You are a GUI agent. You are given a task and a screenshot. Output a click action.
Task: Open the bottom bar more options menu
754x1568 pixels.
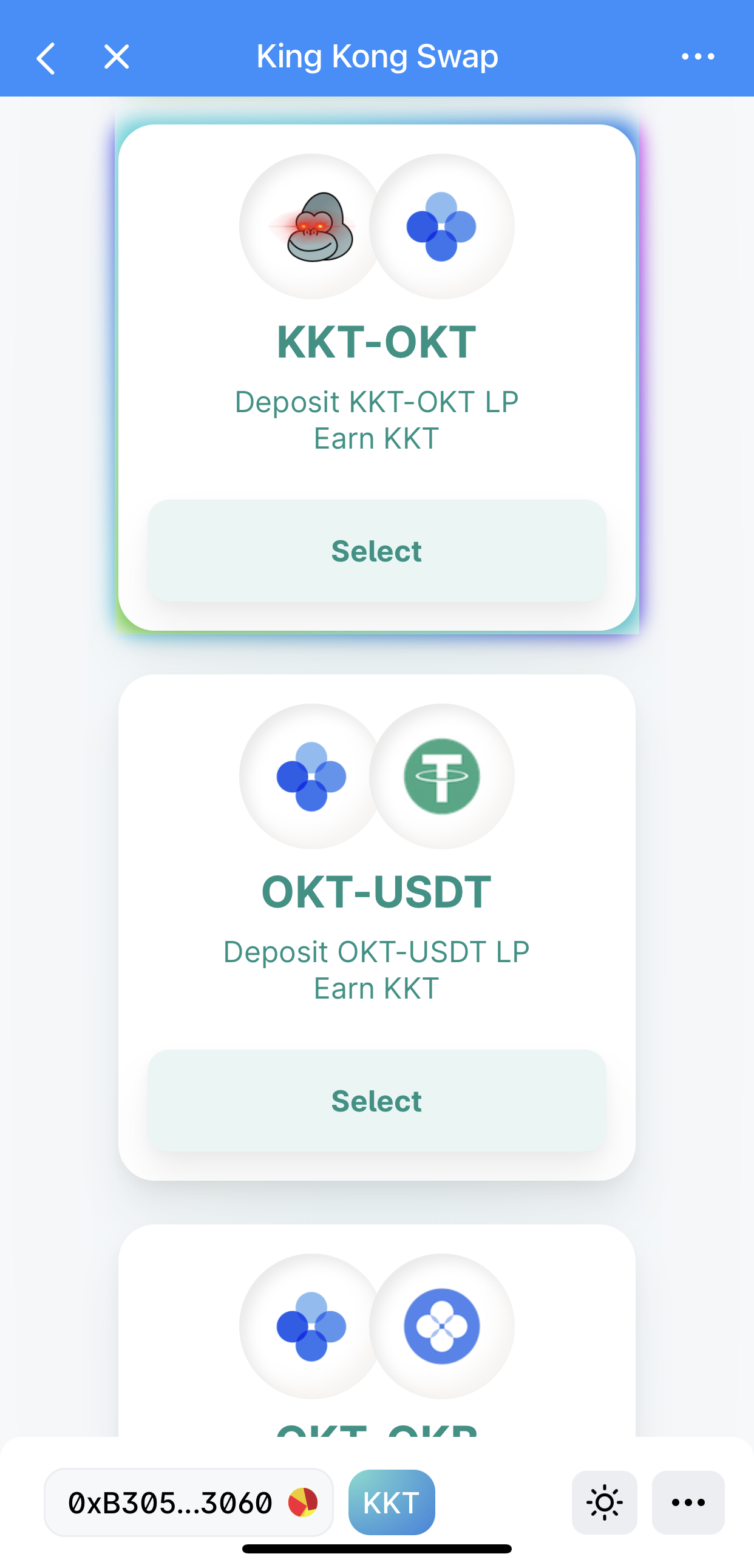(x=688, y=1502)
